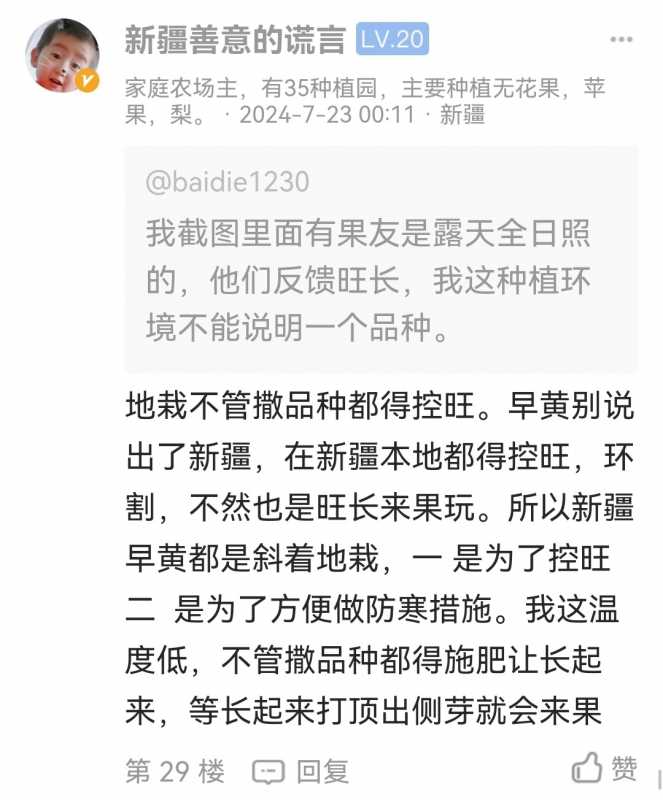Open the overflow menu on this post
This screenshot has height=800, width=663.
pyautogui.click(x=621, y=40)
